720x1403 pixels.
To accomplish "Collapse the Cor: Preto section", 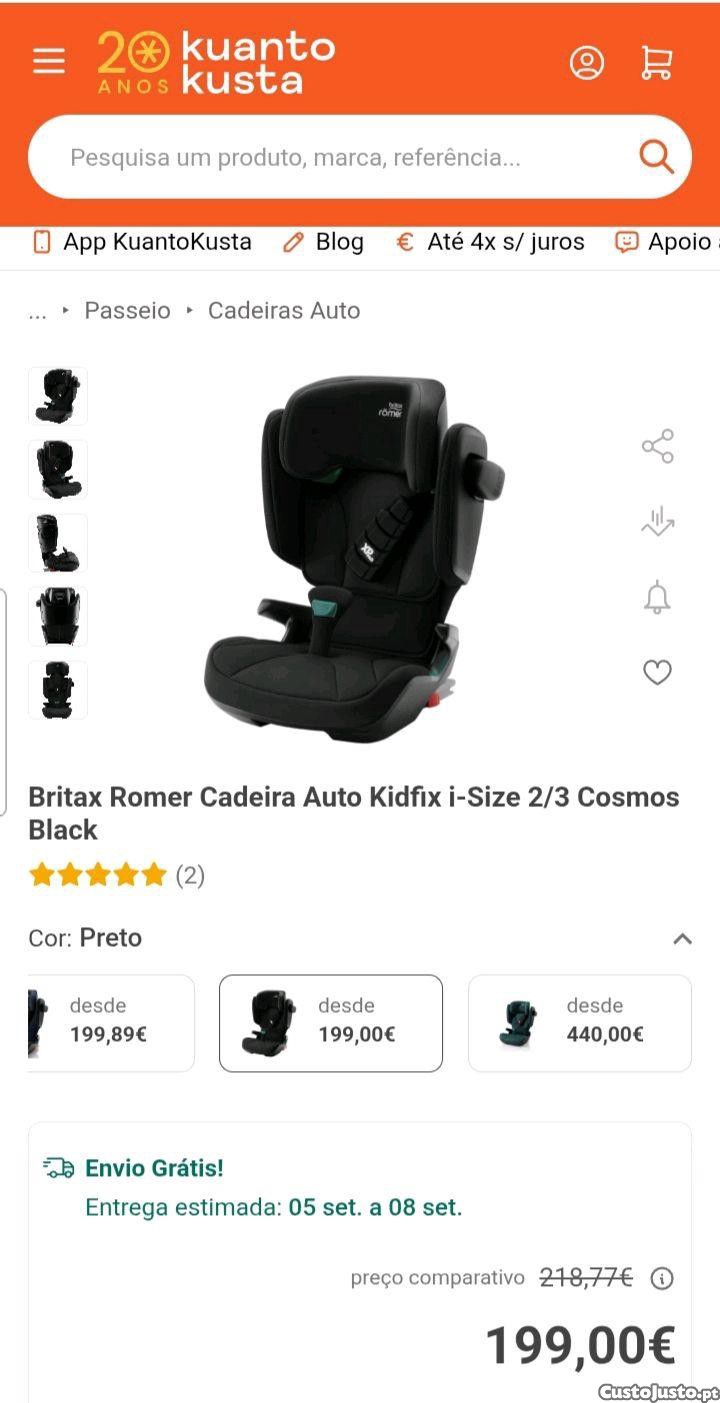I will pyautogui.click(x=682, y=938).
